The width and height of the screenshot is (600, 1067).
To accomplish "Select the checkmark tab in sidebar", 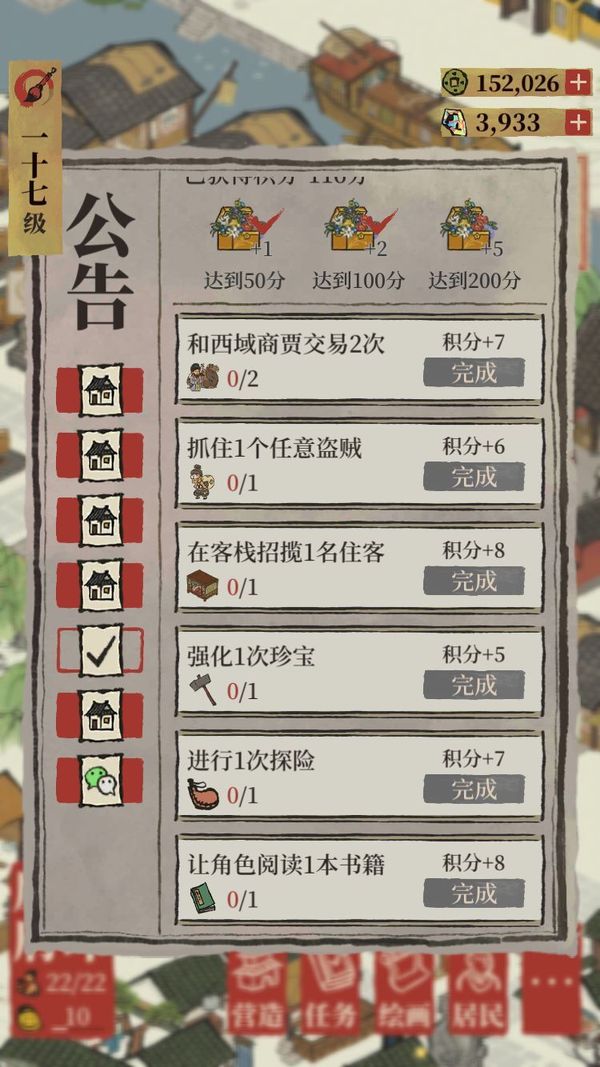I will [100, 650].
